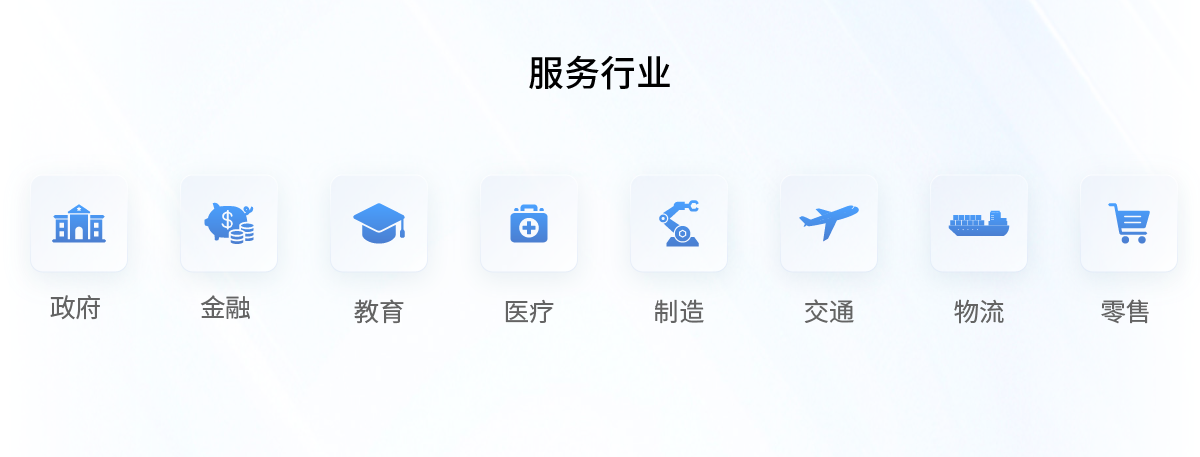The width and height of the screenshot is (1200, 457).
Task: Choose the 医疗 medical kit tile
Action: click(x=529, y=223)
